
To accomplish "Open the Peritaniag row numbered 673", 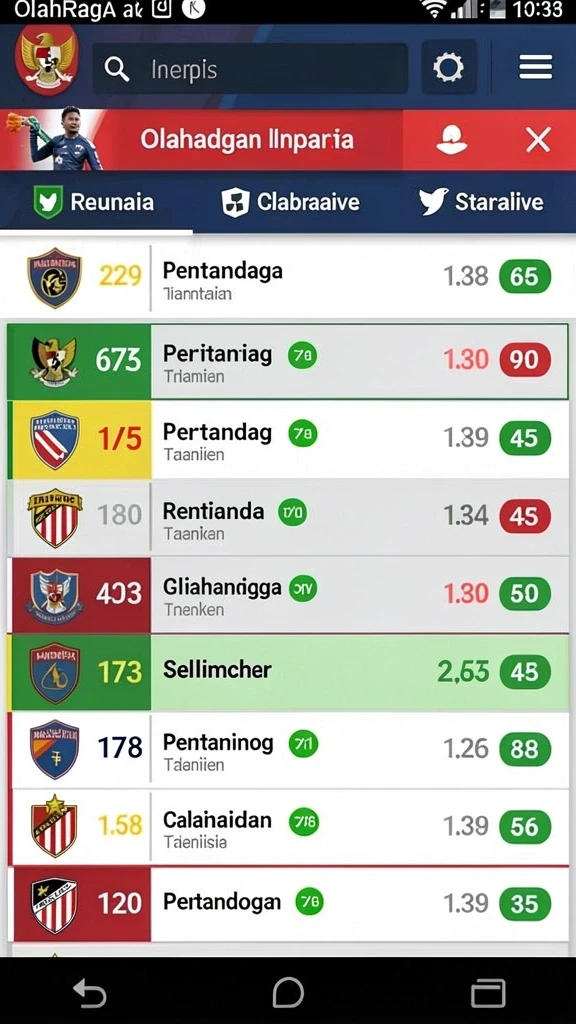I will coord(288,360).
